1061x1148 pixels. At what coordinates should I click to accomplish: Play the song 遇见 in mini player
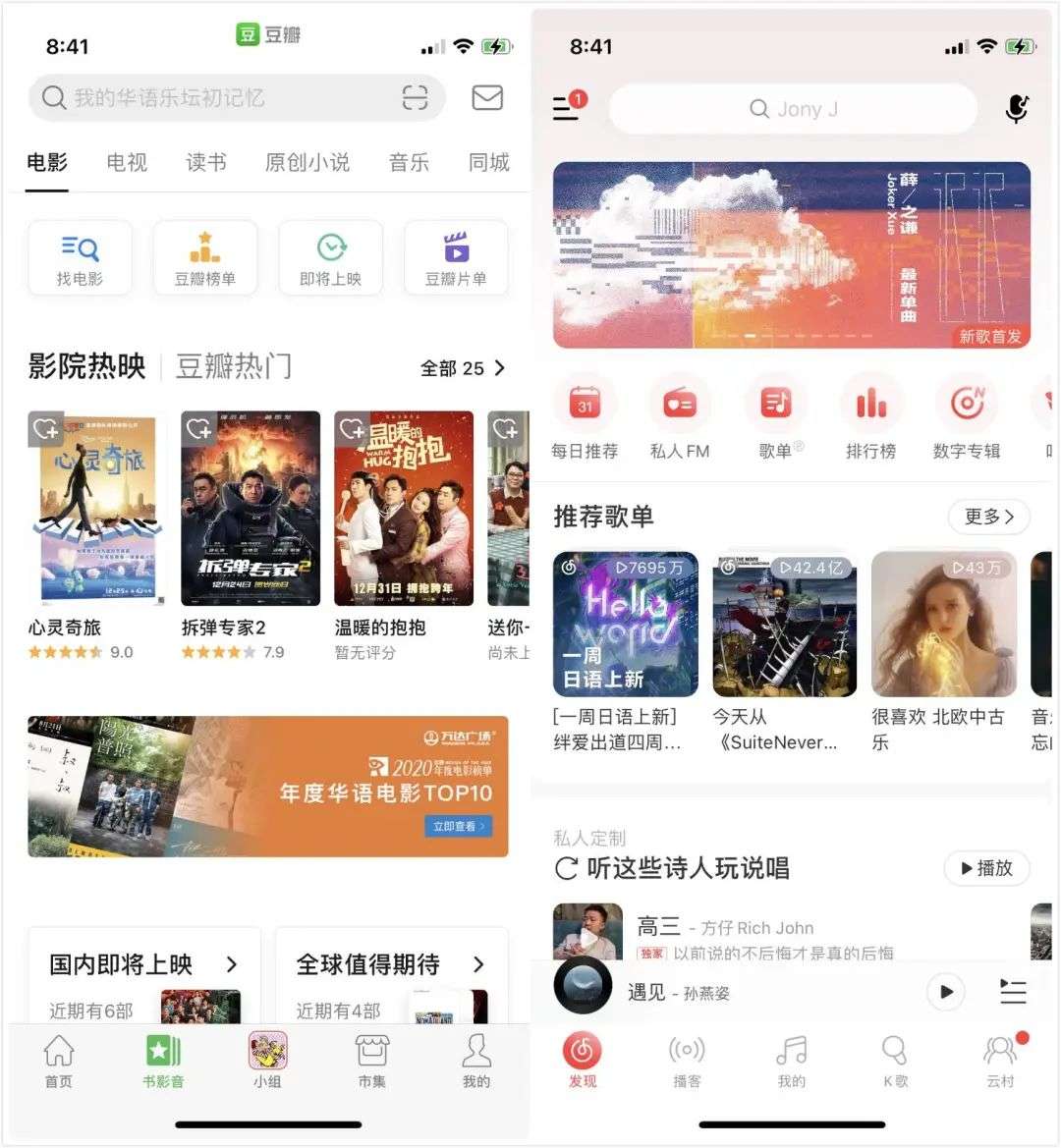pyautogui.click(x=946, y=992)
